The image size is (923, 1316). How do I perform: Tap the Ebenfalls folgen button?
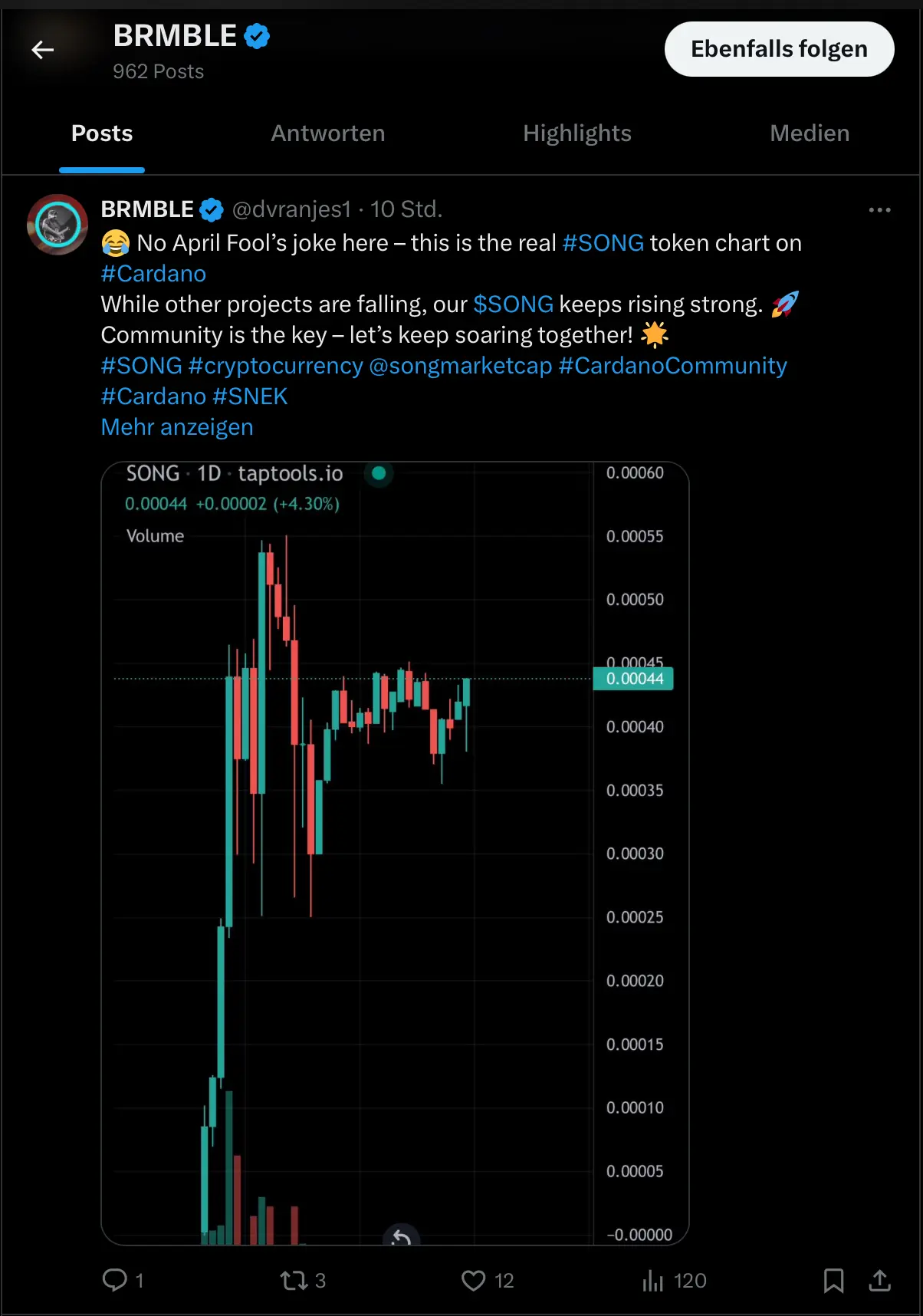click(779, 49)
